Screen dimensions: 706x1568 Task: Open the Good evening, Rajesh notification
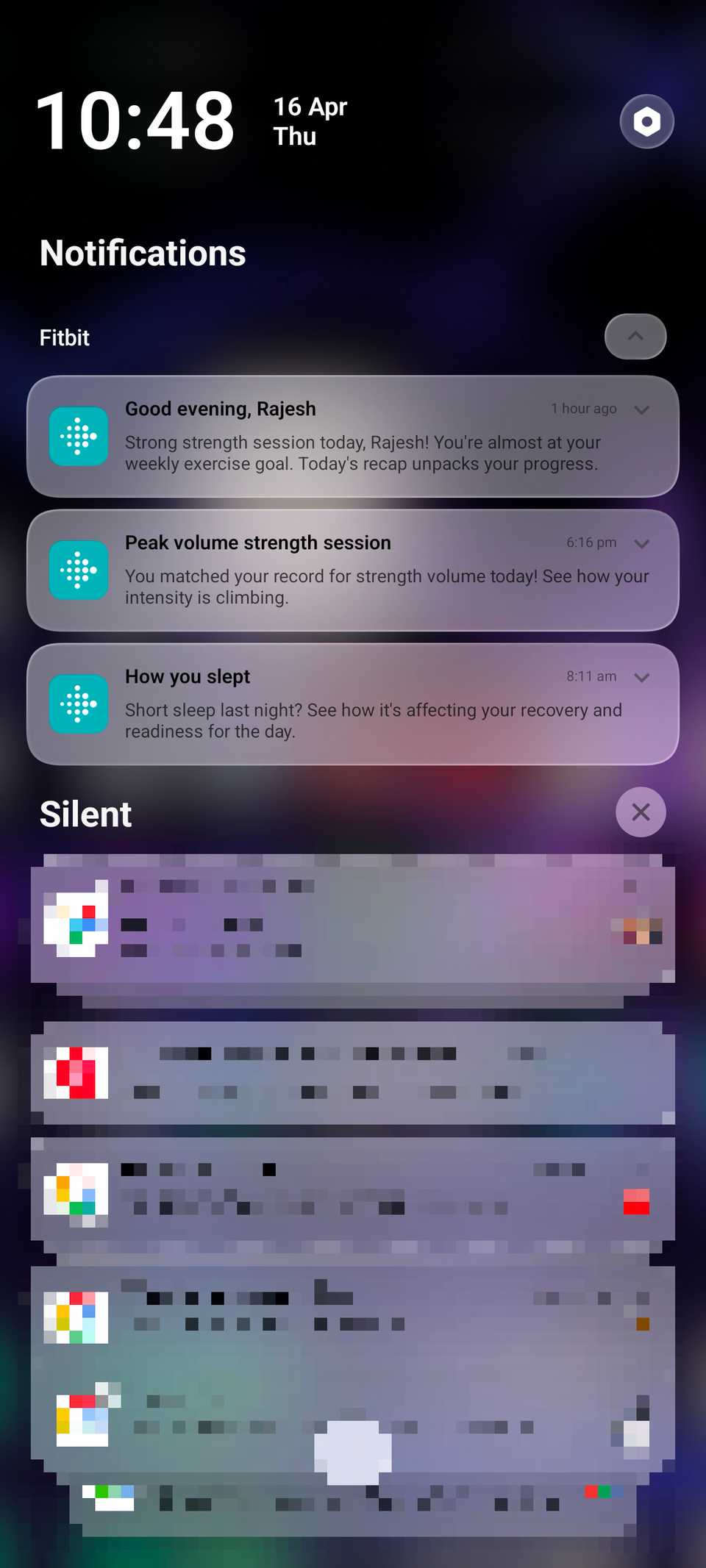(x=353, y=437)
